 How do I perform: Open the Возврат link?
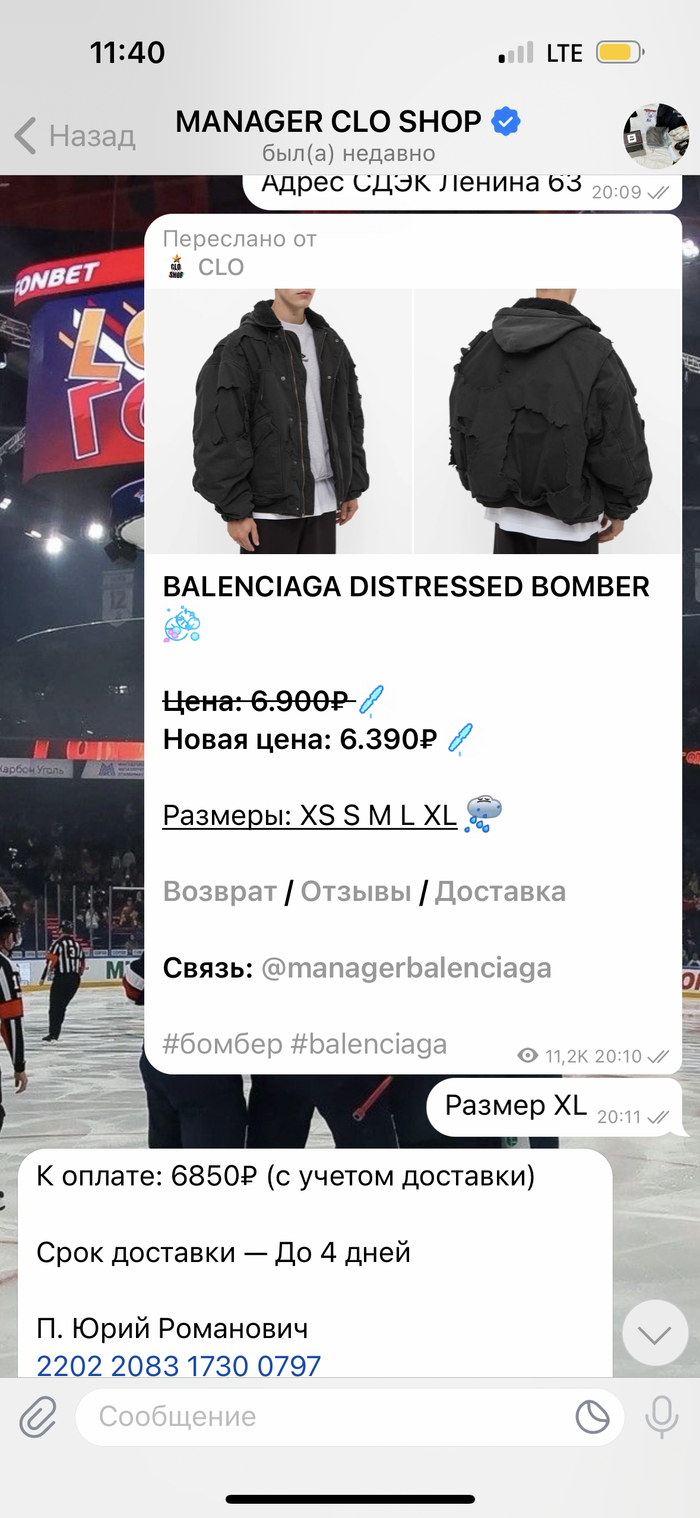(220, 891)
